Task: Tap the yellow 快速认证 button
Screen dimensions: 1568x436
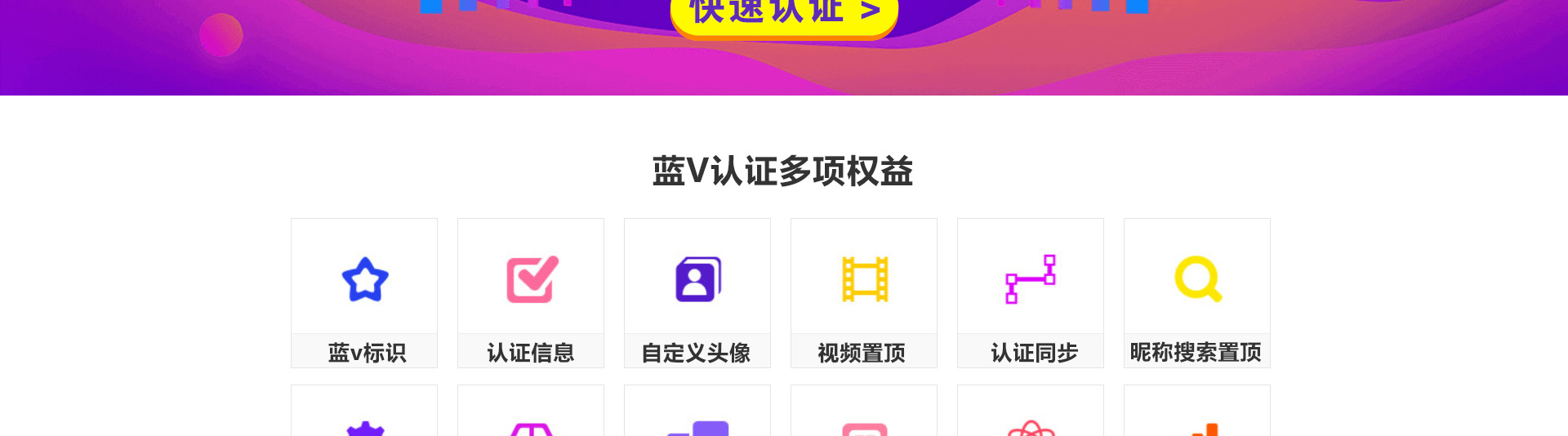Action: point(784,15)
